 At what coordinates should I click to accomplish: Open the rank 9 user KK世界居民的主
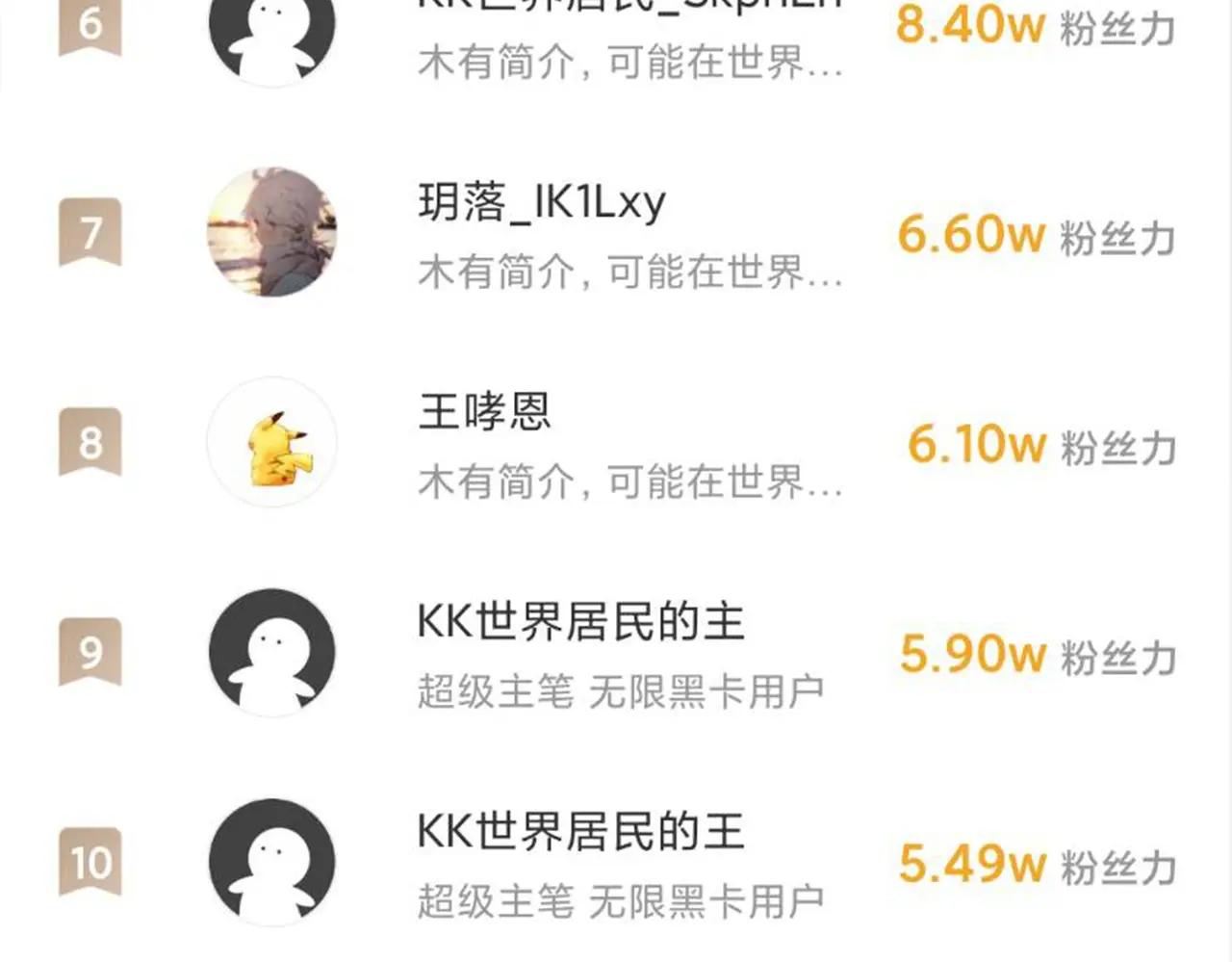coord(580,622)
